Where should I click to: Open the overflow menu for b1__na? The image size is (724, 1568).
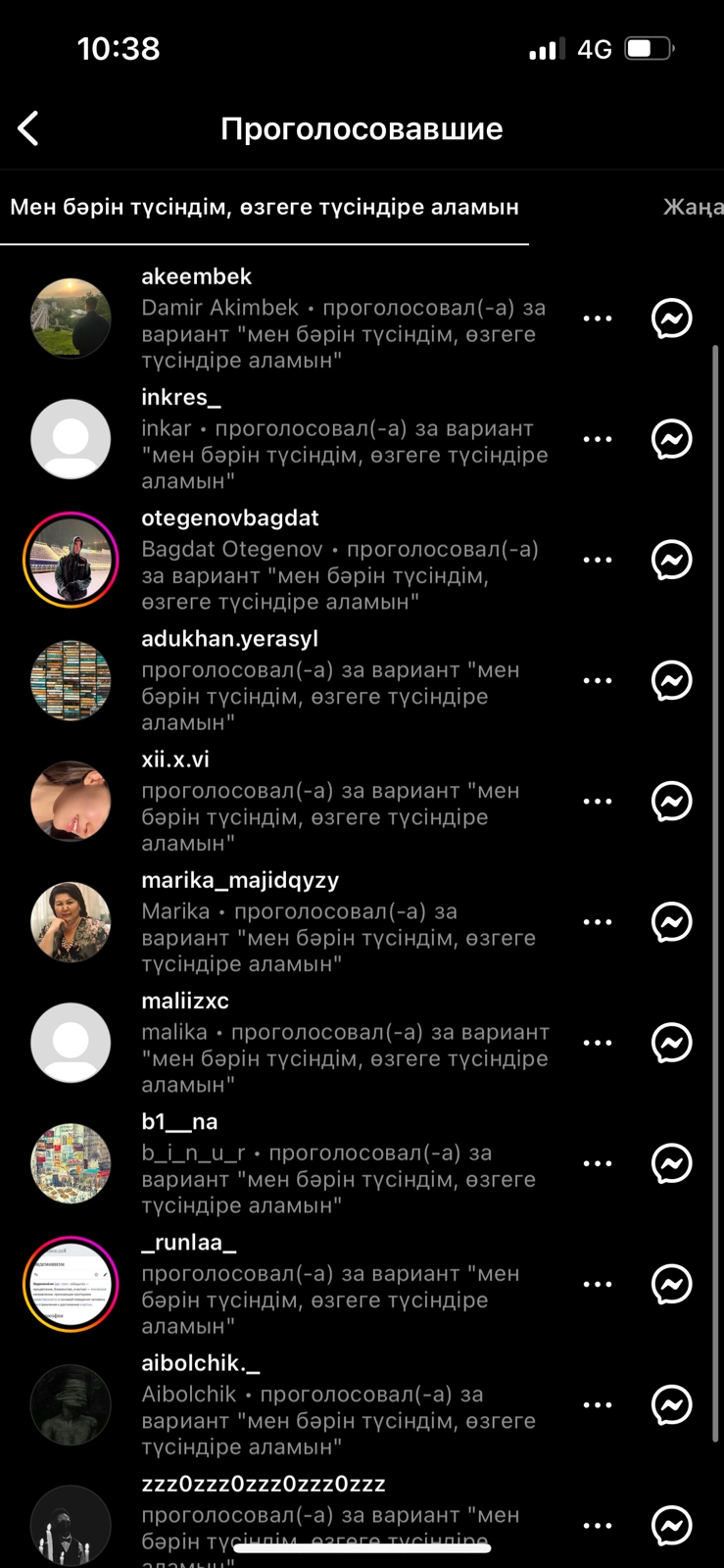point(597,1163)
